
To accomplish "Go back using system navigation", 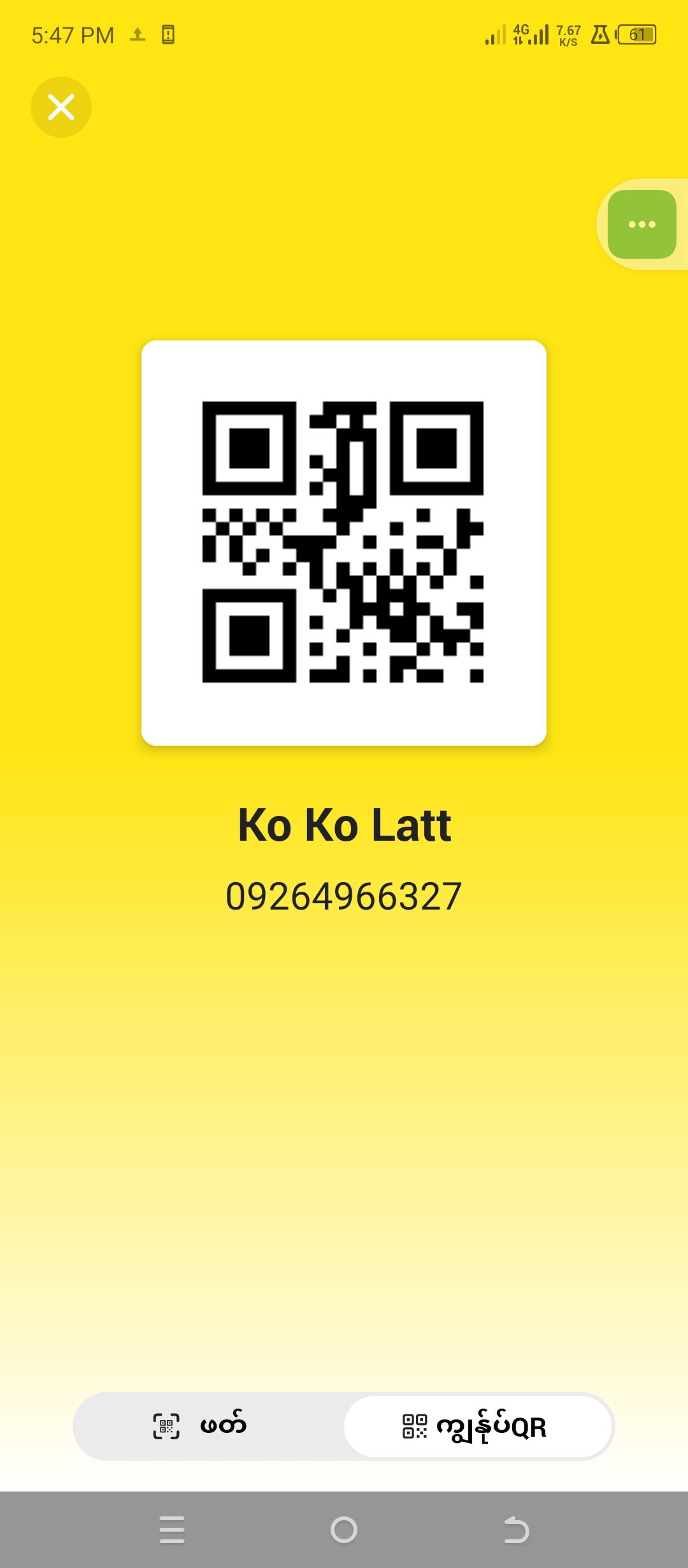I will tap(516, 1530).
